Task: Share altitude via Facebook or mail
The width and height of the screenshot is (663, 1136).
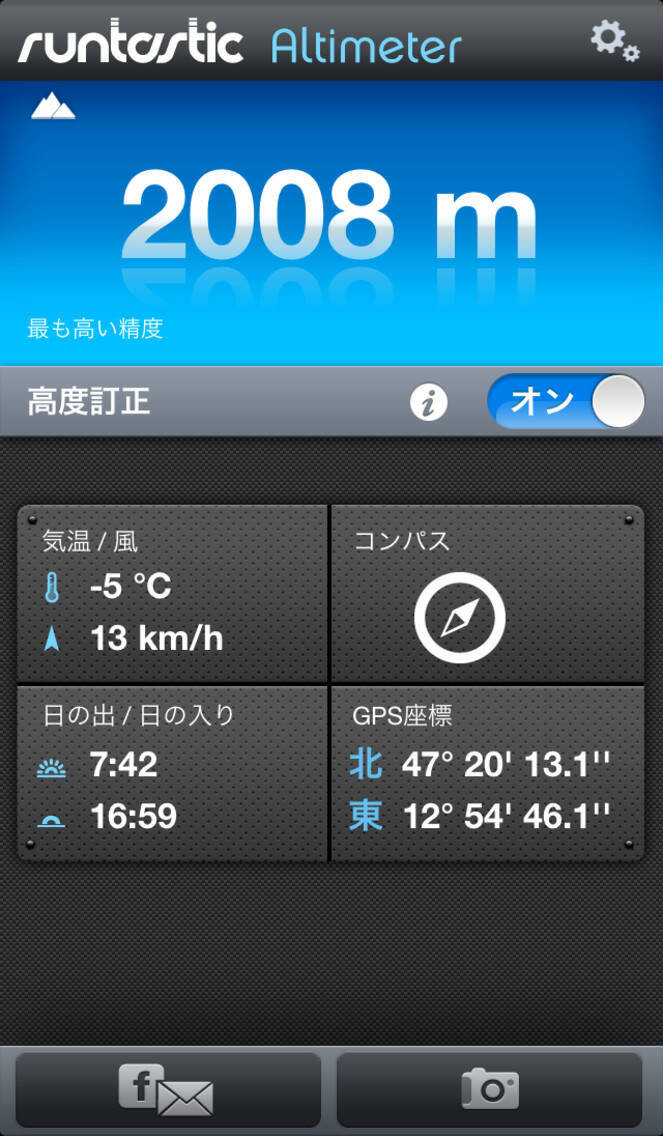Action: 168,1090
